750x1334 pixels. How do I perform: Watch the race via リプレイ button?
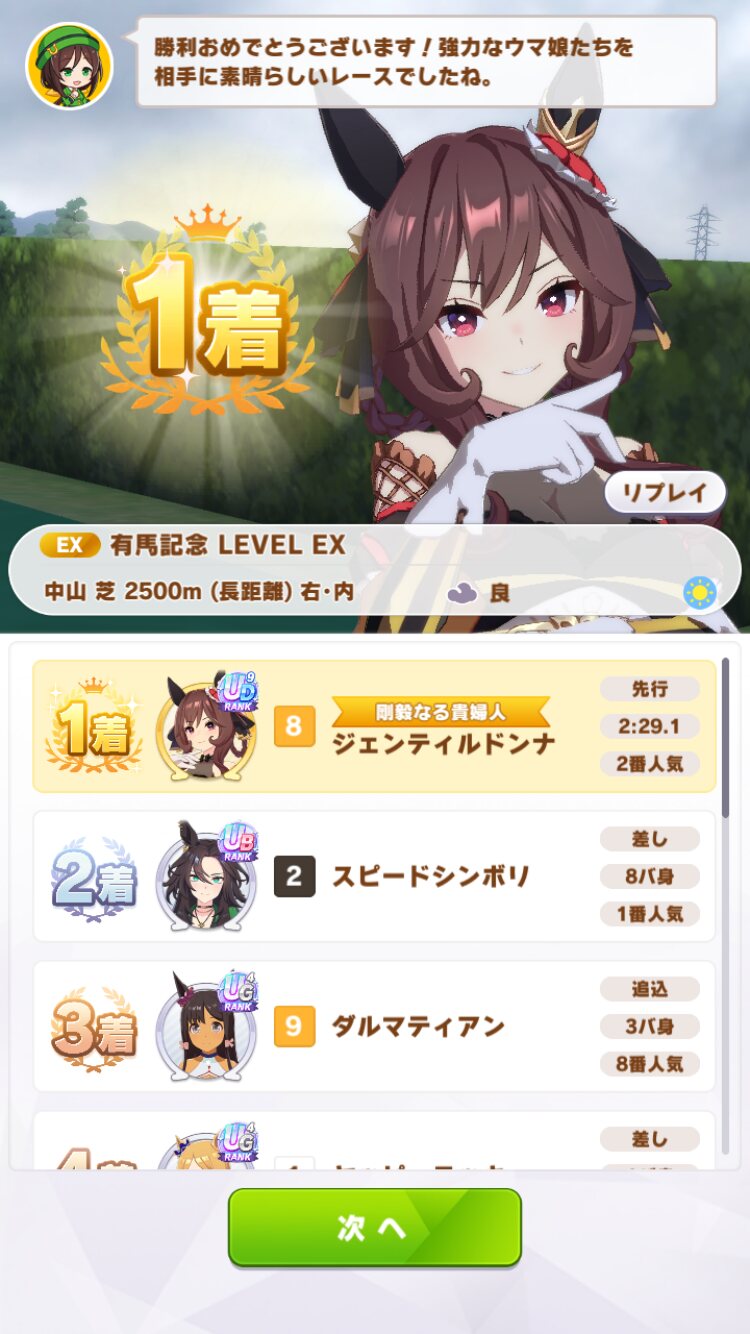tap(665, 493)
